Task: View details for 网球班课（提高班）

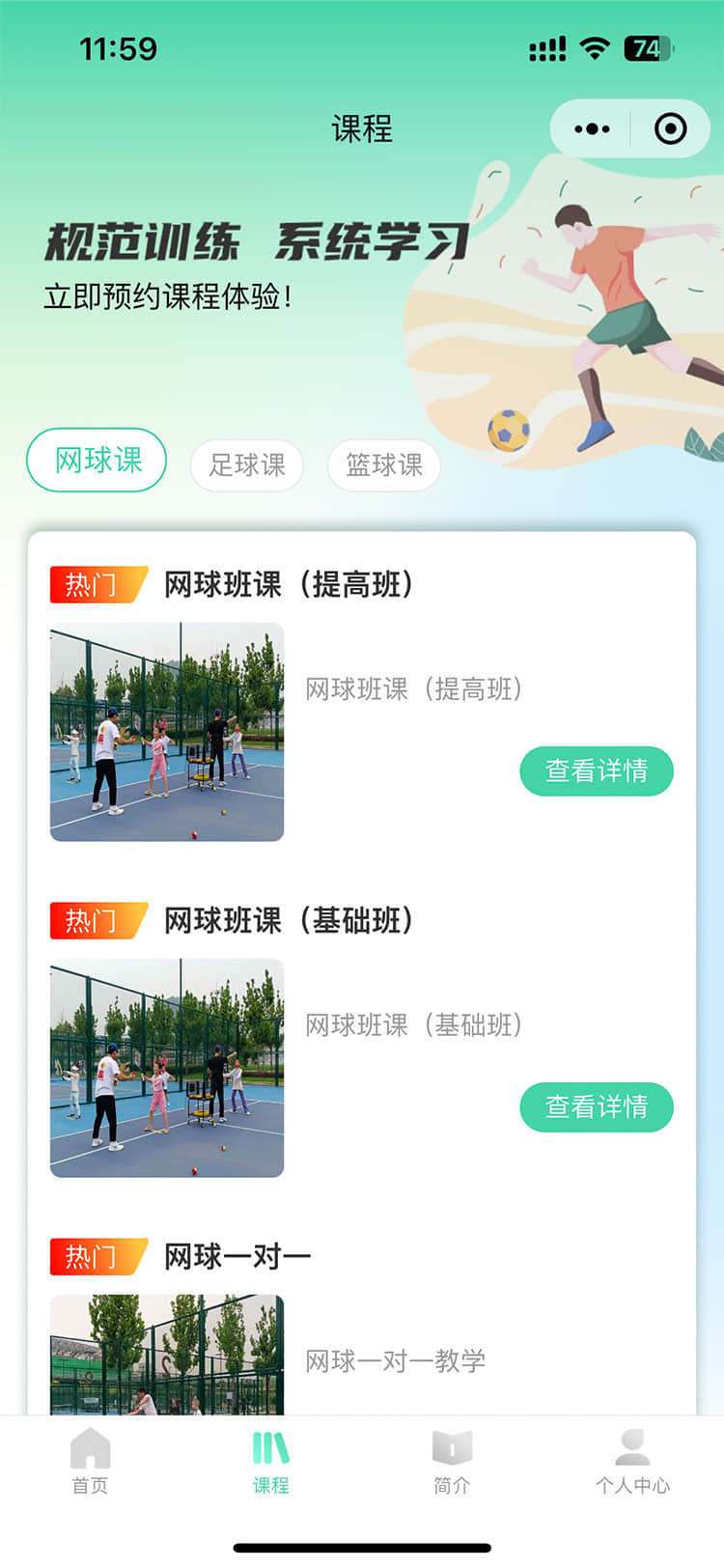Action: (x=596, y=770)
